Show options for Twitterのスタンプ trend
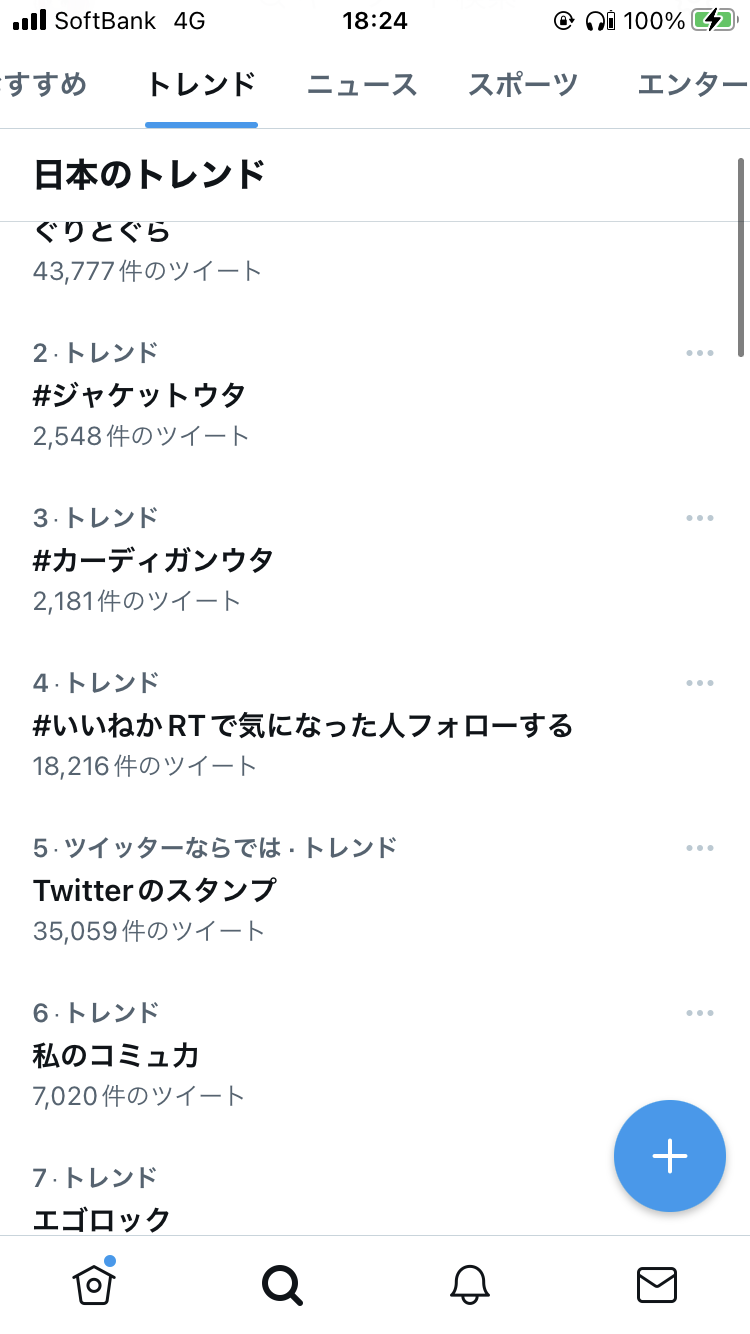Image resolution: width=750 pixels, height=1334 pixels. tap(700, 848)
